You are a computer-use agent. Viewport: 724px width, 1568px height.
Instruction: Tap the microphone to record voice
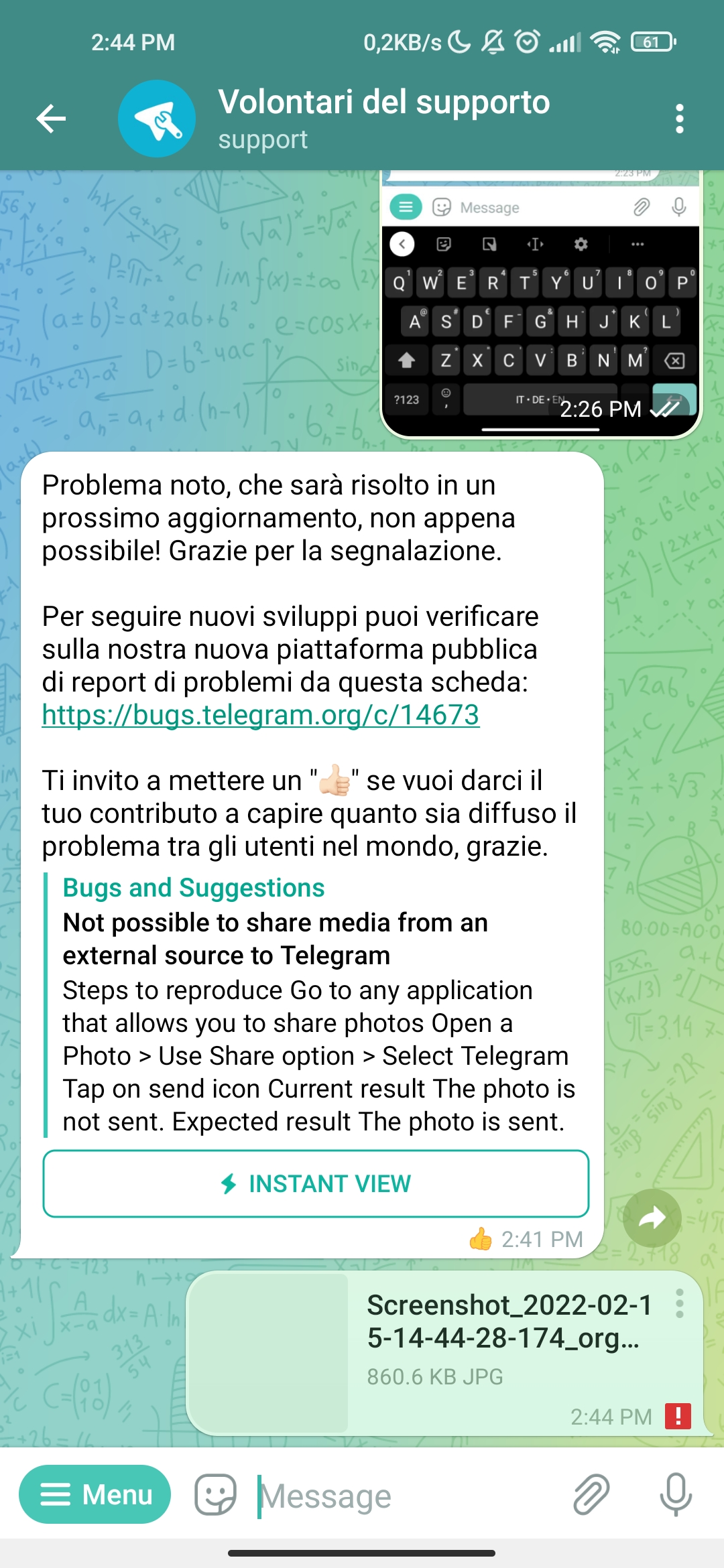pos(676,1494)
